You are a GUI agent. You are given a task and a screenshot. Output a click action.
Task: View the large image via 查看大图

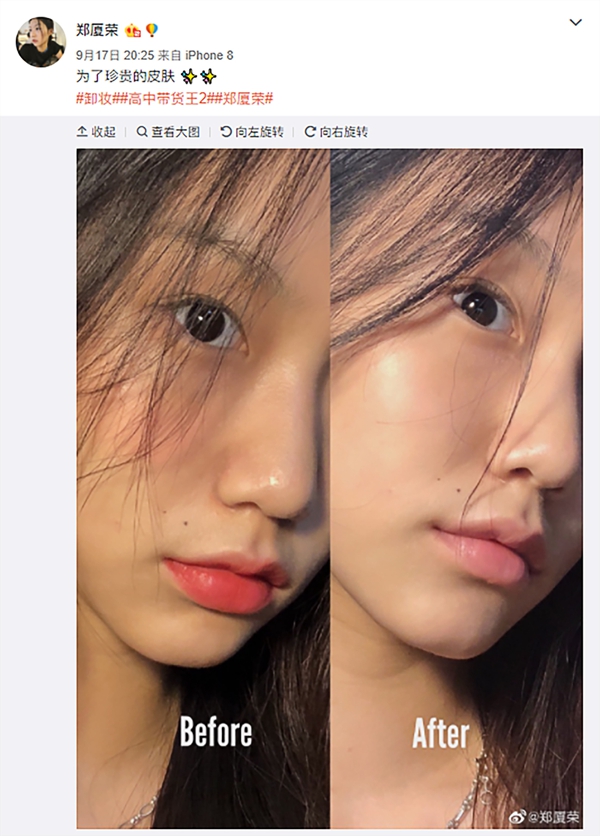tap(169, 131)
